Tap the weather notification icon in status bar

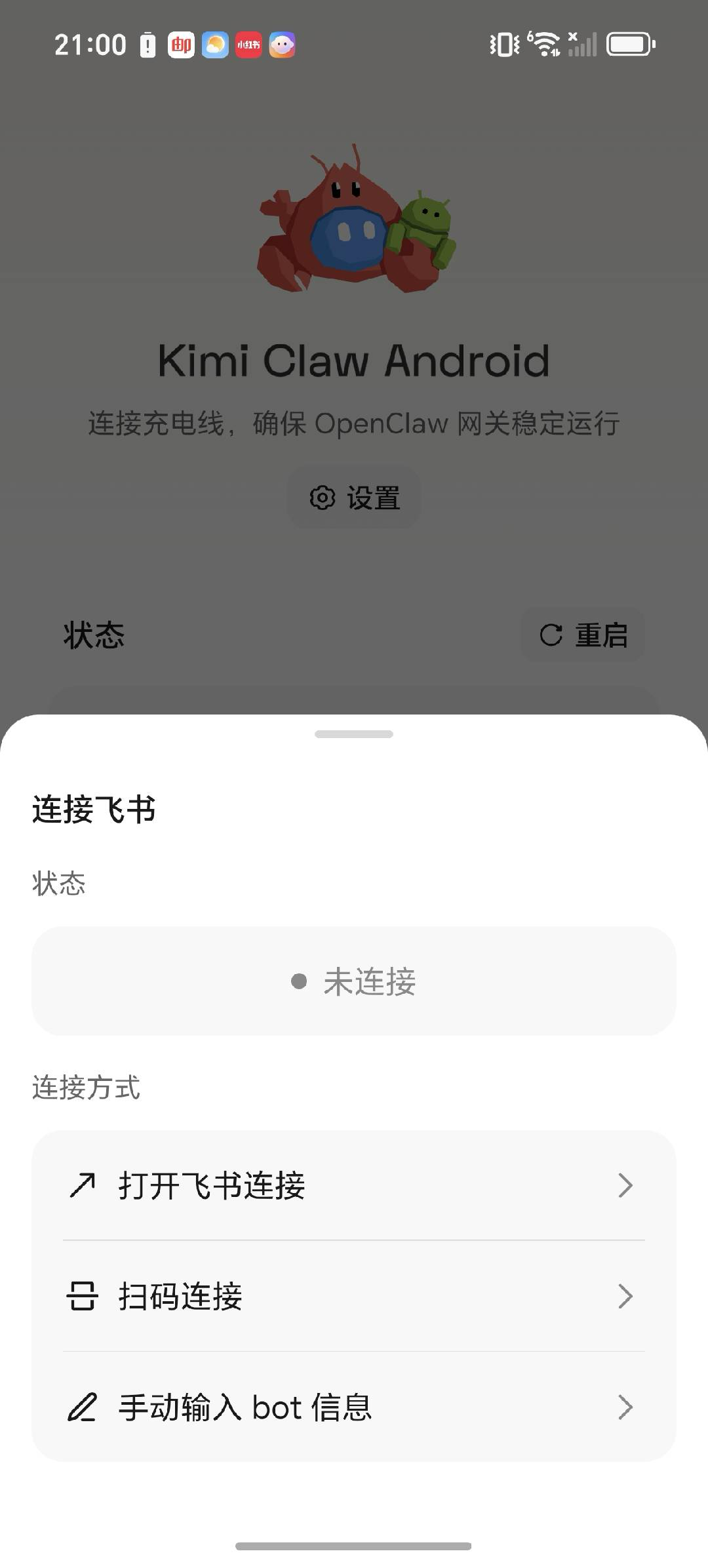point(214,45)
